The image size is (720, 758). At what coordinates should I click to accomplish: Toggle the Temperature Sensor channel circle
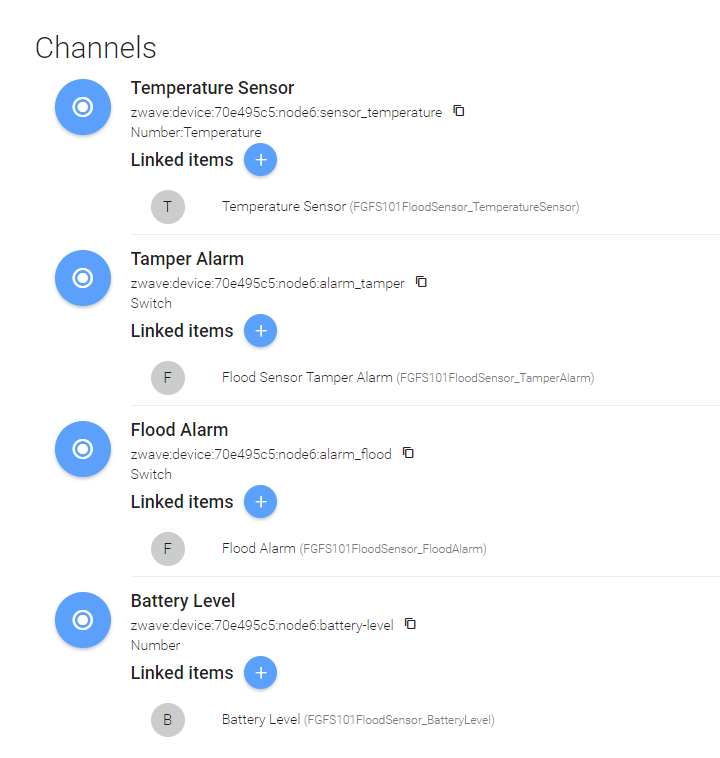pyautogui.click(x=83, y=107)
